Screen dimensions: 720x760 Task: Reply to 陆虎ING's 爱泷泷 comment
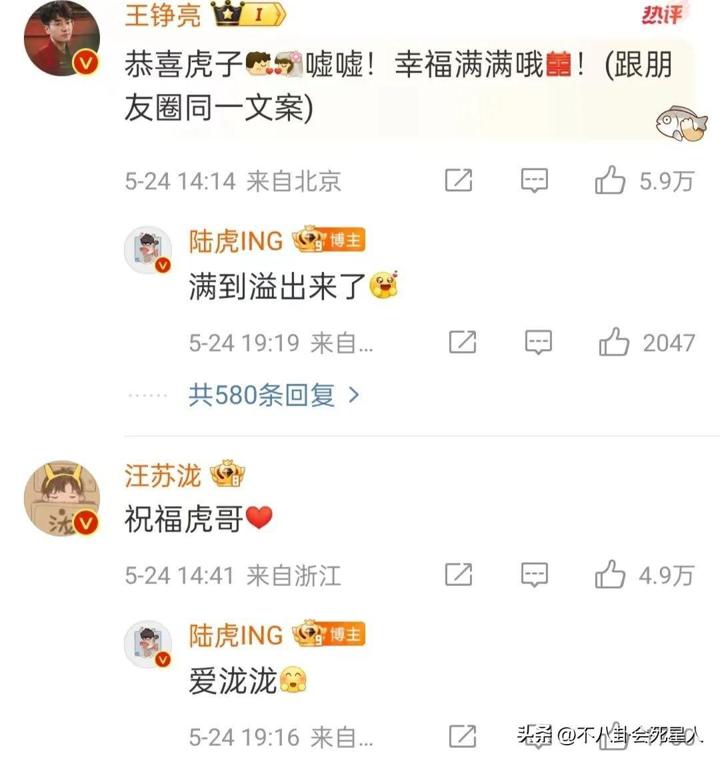point(539,737)
